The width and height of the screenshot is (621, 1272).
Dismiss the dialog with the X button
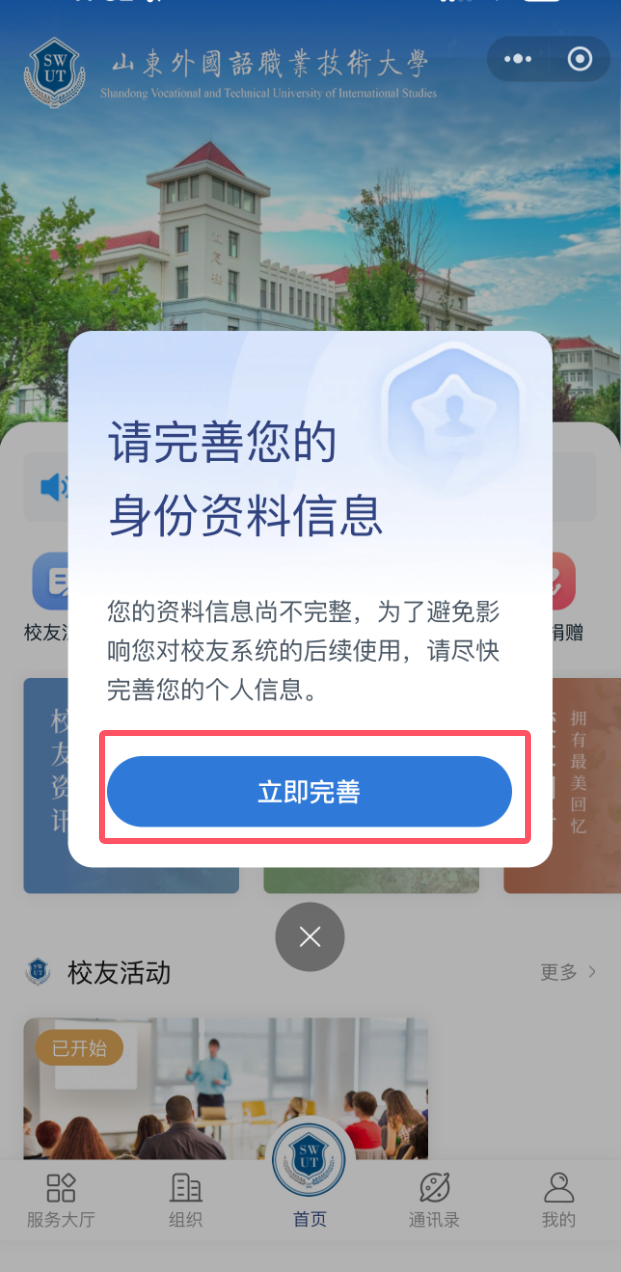(x=310, y=937)
